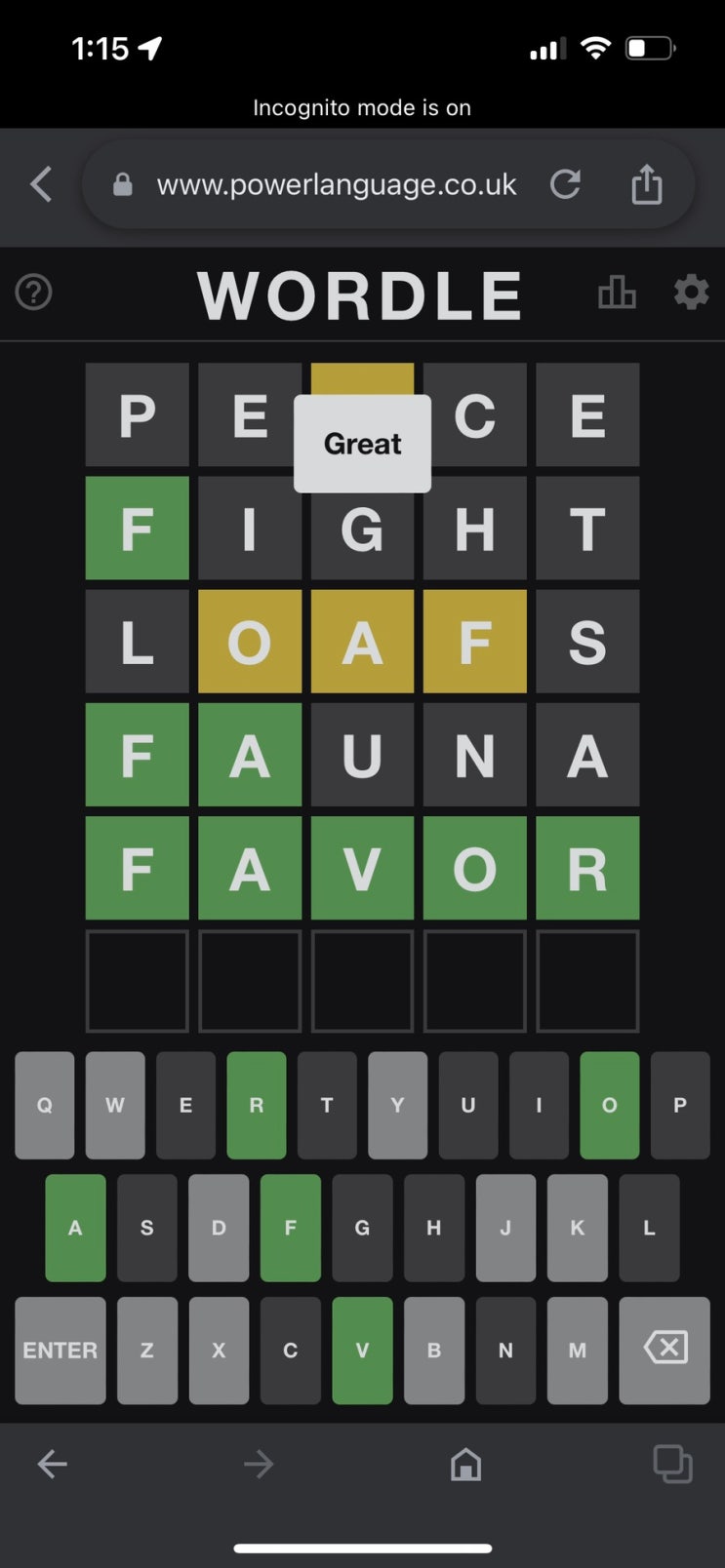Open the Wordle help icon

coord(34,293)
